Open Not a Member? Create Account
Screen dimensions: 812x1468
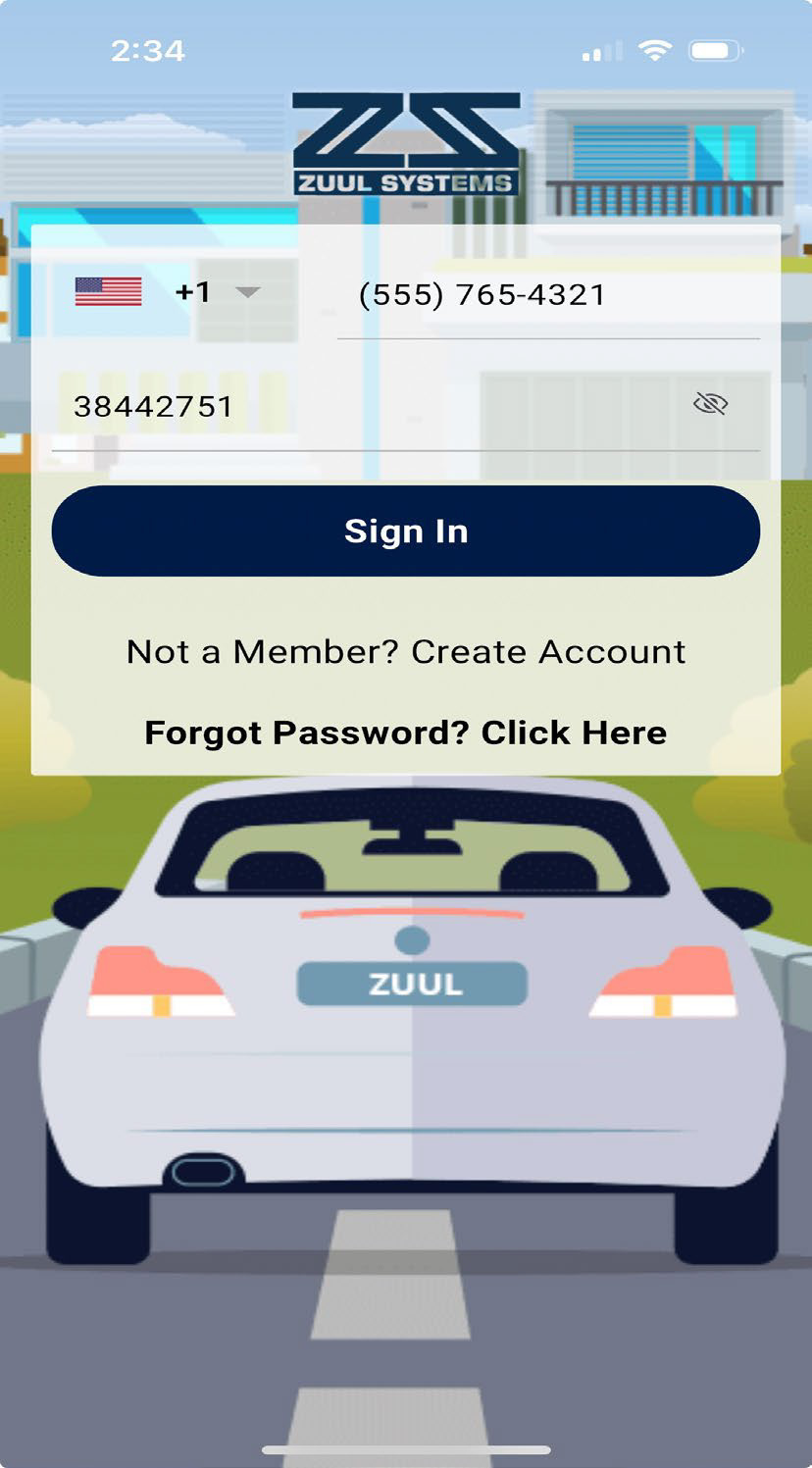coord(405,652)
